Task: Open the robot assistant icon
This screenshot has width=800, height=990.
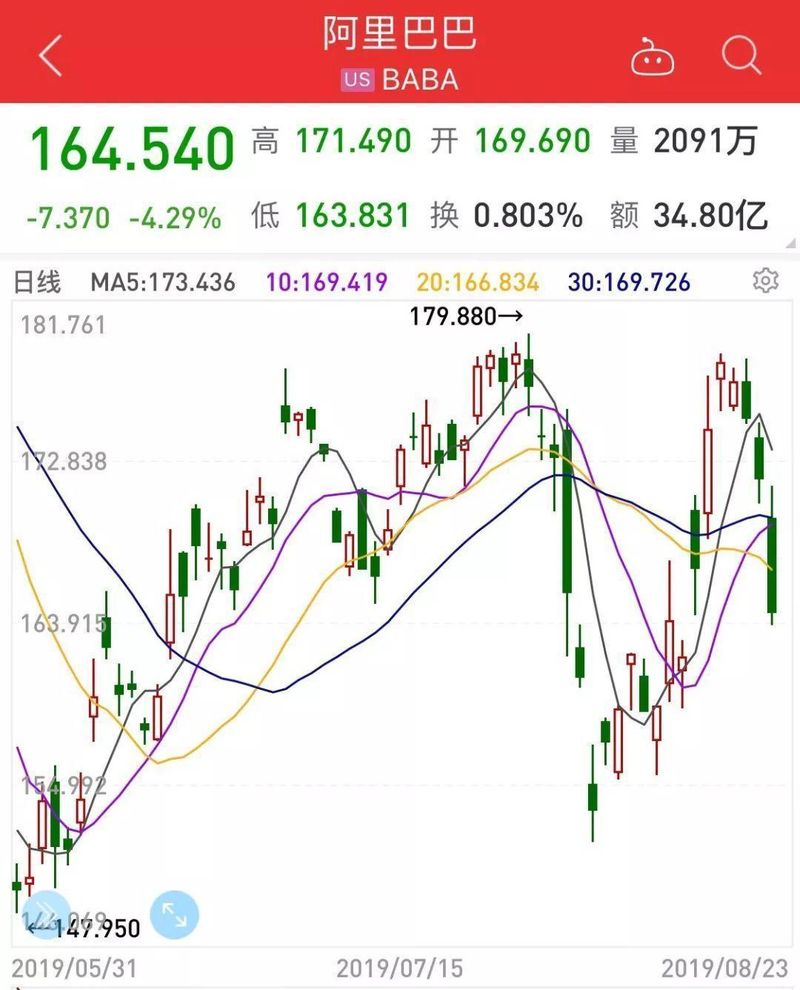Action: (652, 56)
